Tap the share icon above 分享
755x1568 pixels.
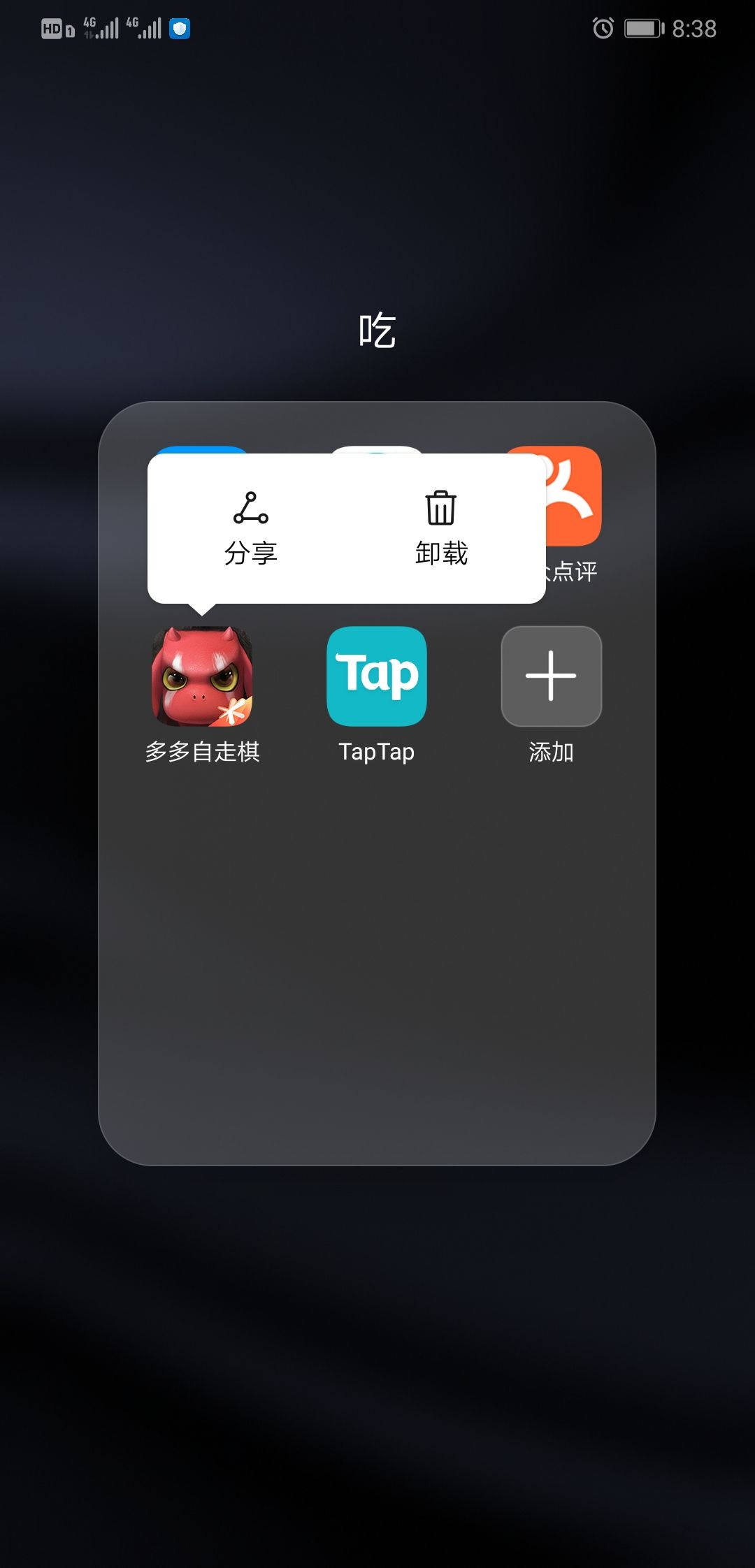252,511
